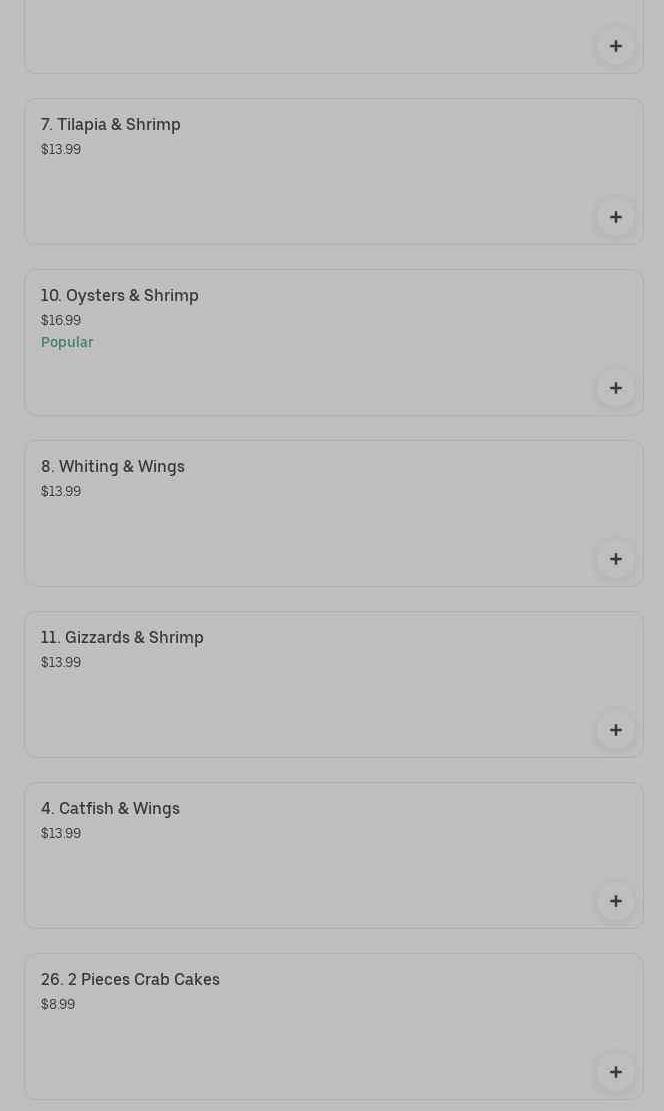View details for Gizzards & Shrimp
The image size is (664, 1111).
point(300,683)
